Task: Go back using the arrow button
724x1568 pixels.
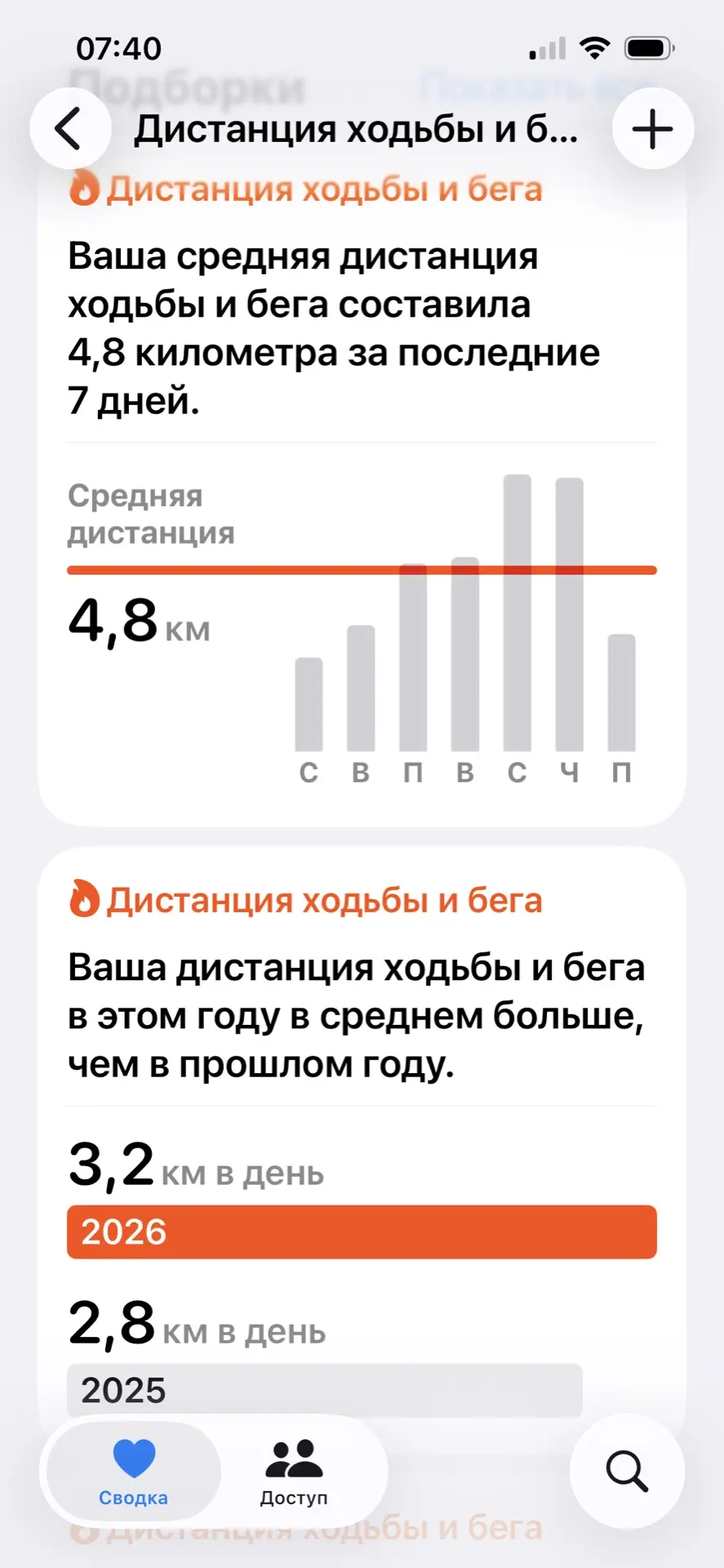Action: pos(70,129)
